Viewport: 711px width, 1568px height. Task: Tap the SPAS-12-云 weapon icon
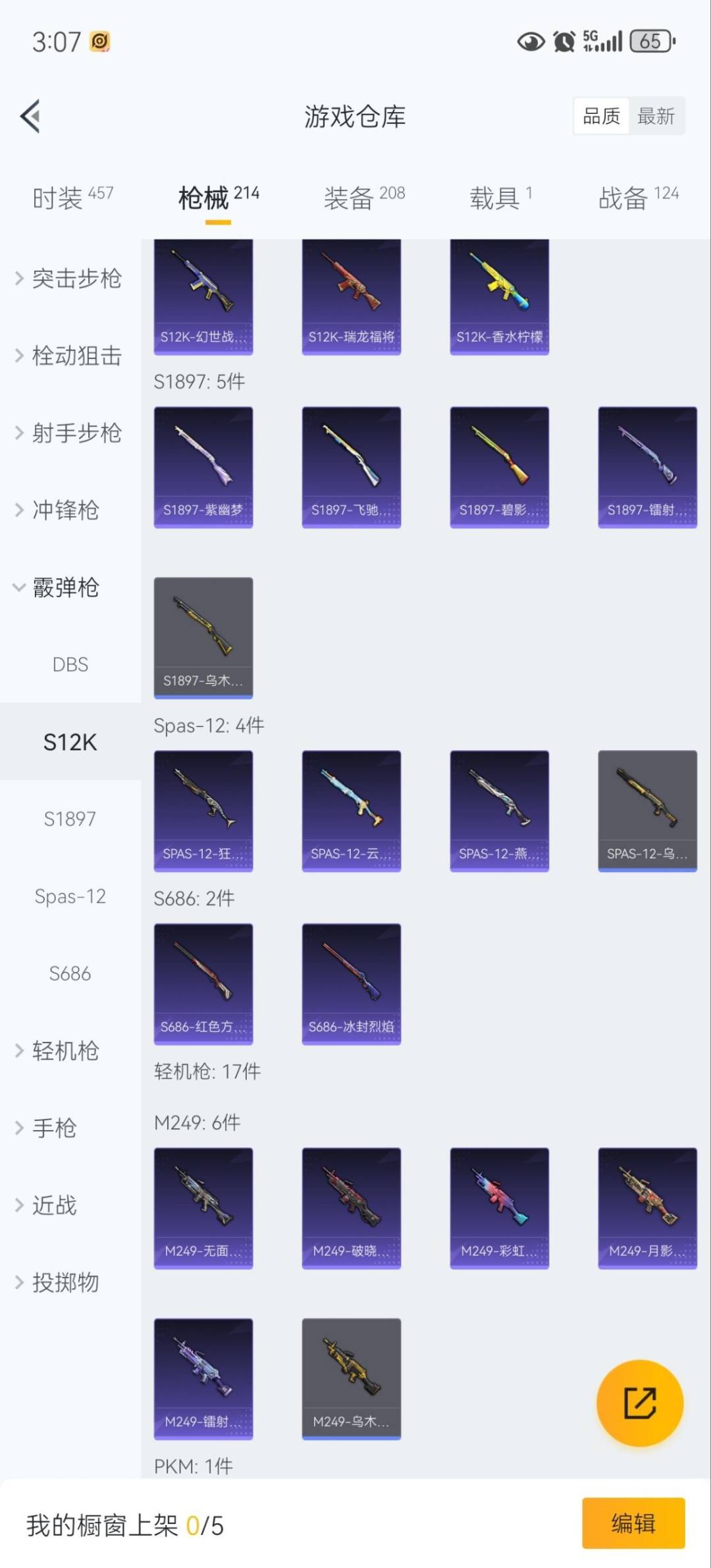(351, 809)
